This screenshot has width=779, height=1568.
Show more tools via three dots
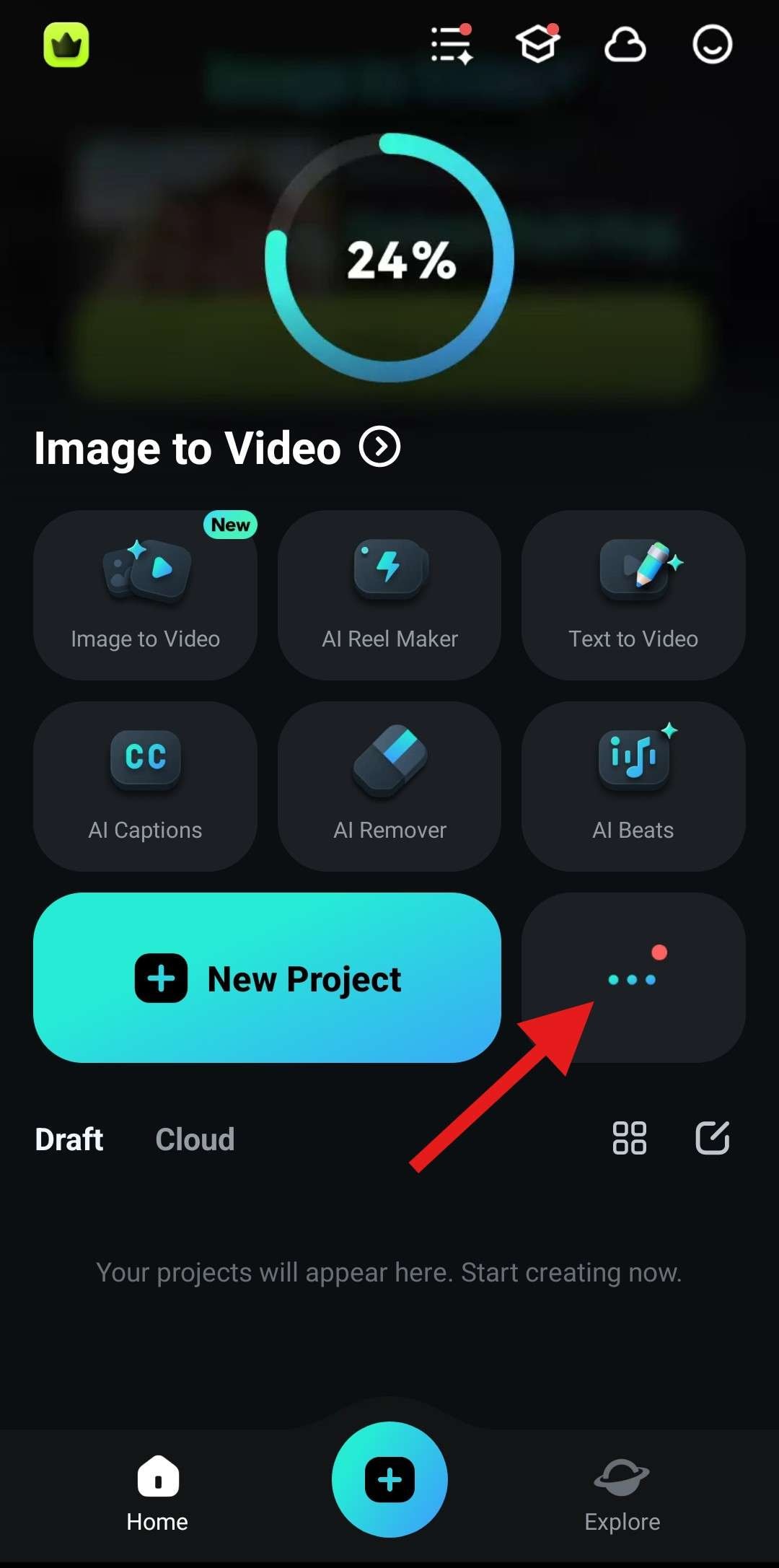[633, 978]
